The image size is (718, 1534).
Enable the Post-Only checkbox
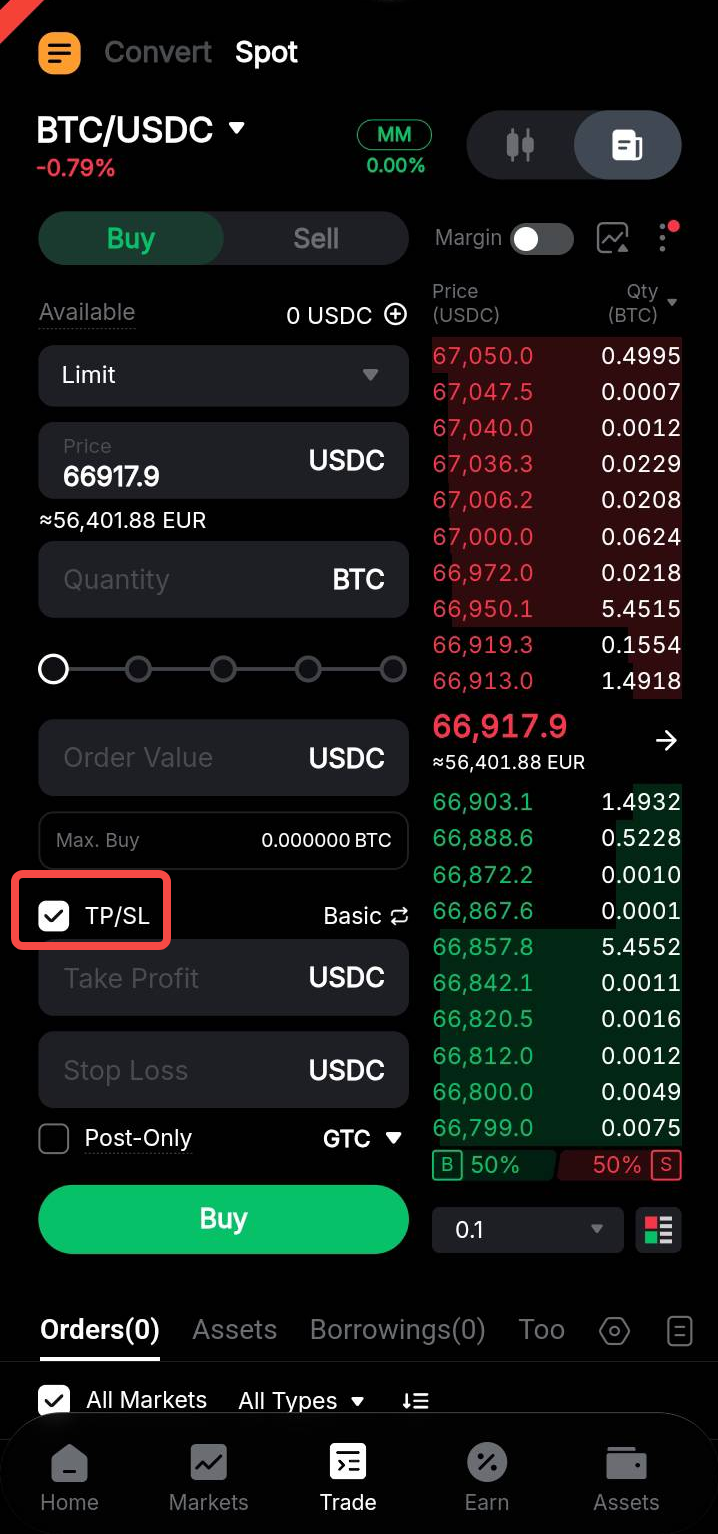54,1138
